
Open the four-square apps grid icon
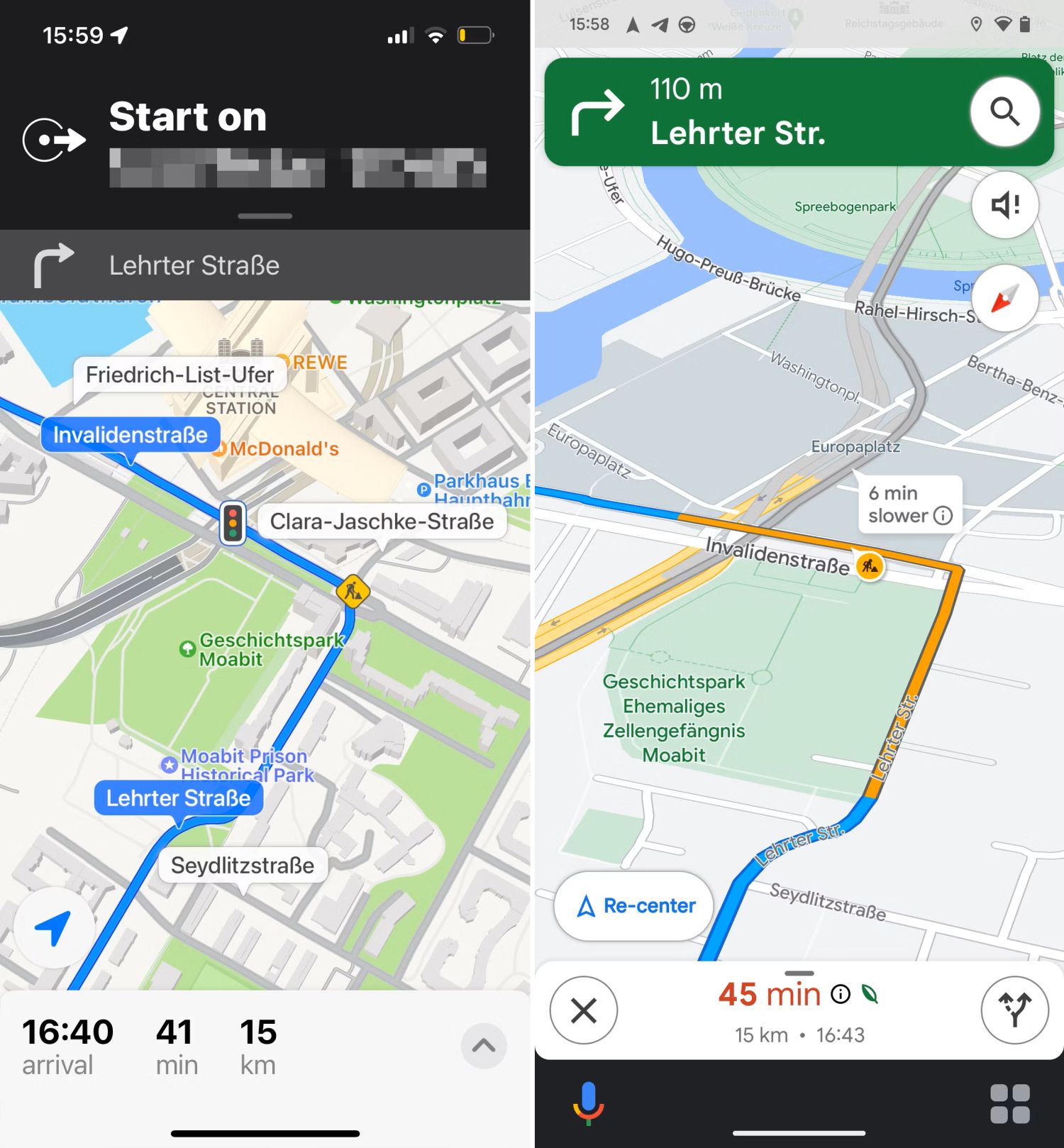coord(1009,1103)
